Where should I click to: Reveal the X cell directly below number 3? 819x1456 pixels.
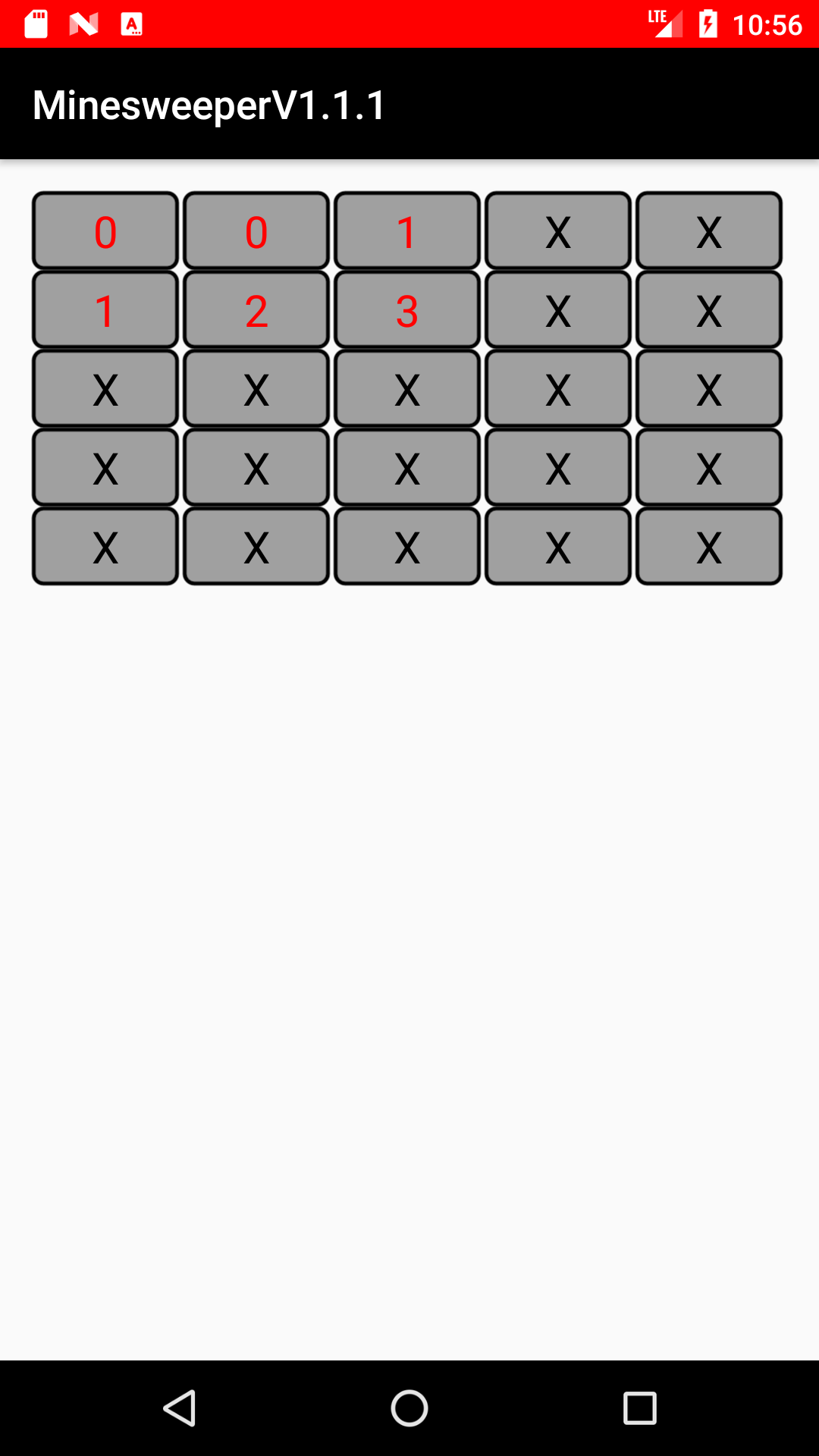point(407,388)
